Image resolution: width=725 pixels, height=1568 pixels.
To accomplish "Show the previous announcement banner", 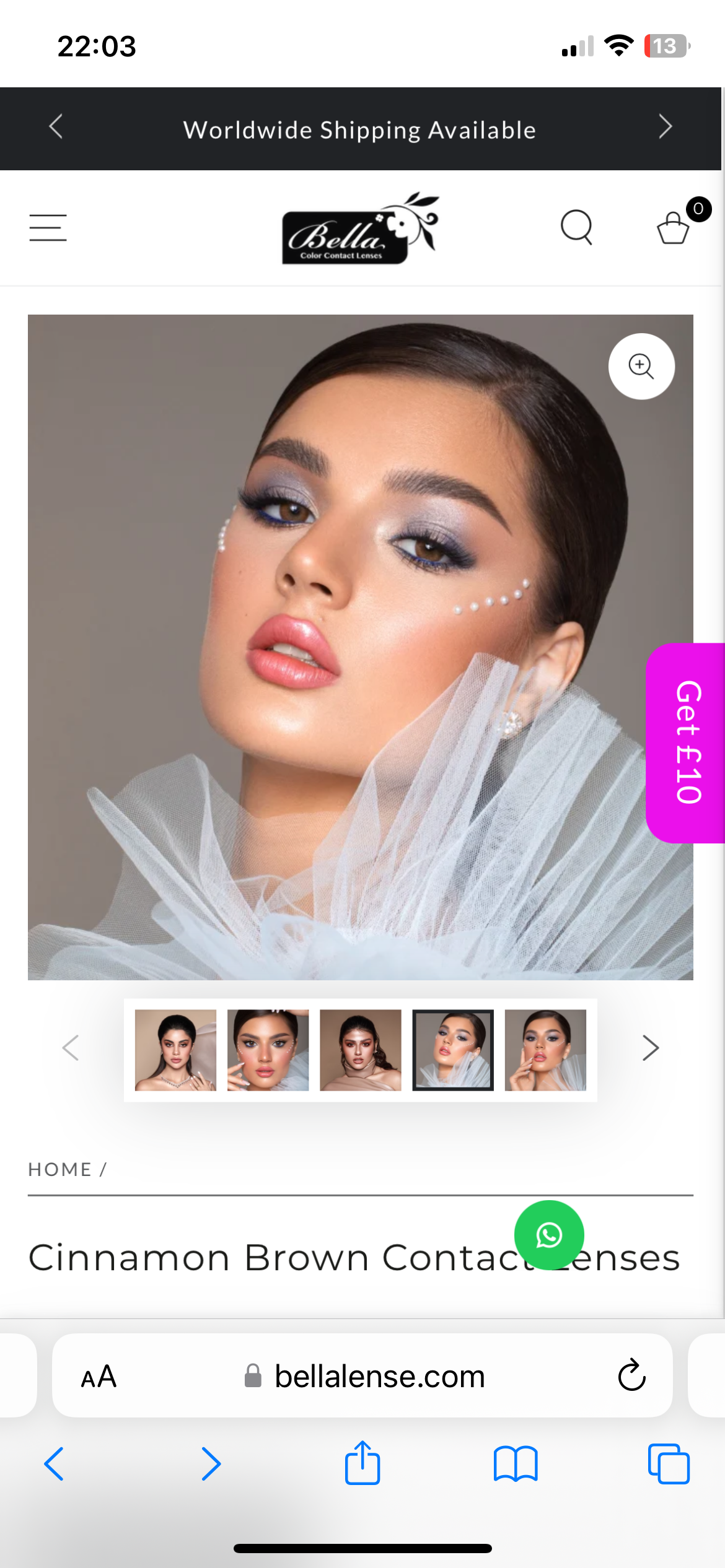I will click(56, 127).
